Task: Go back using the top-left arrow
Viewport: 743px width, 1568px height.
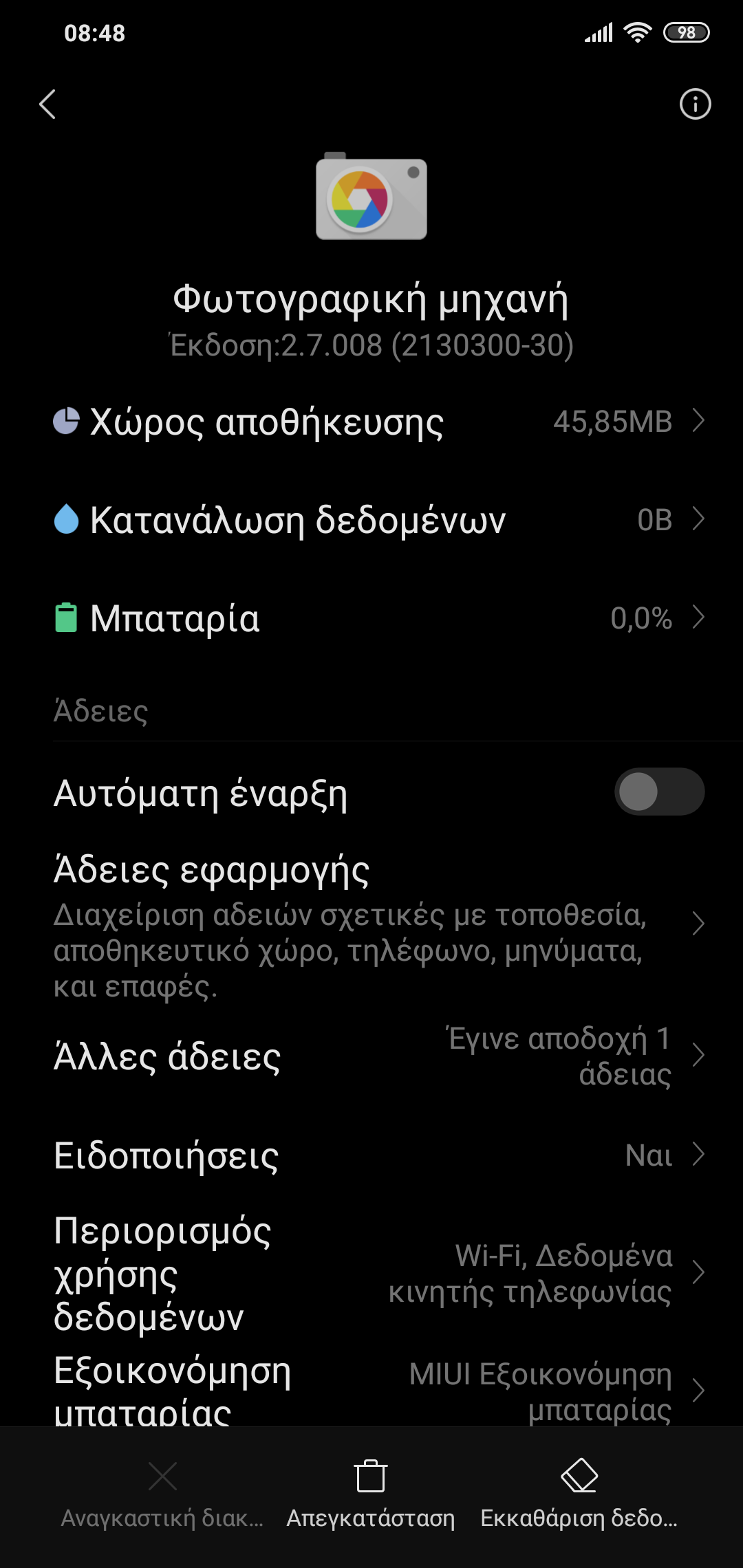Action: [x=47, y=105]
